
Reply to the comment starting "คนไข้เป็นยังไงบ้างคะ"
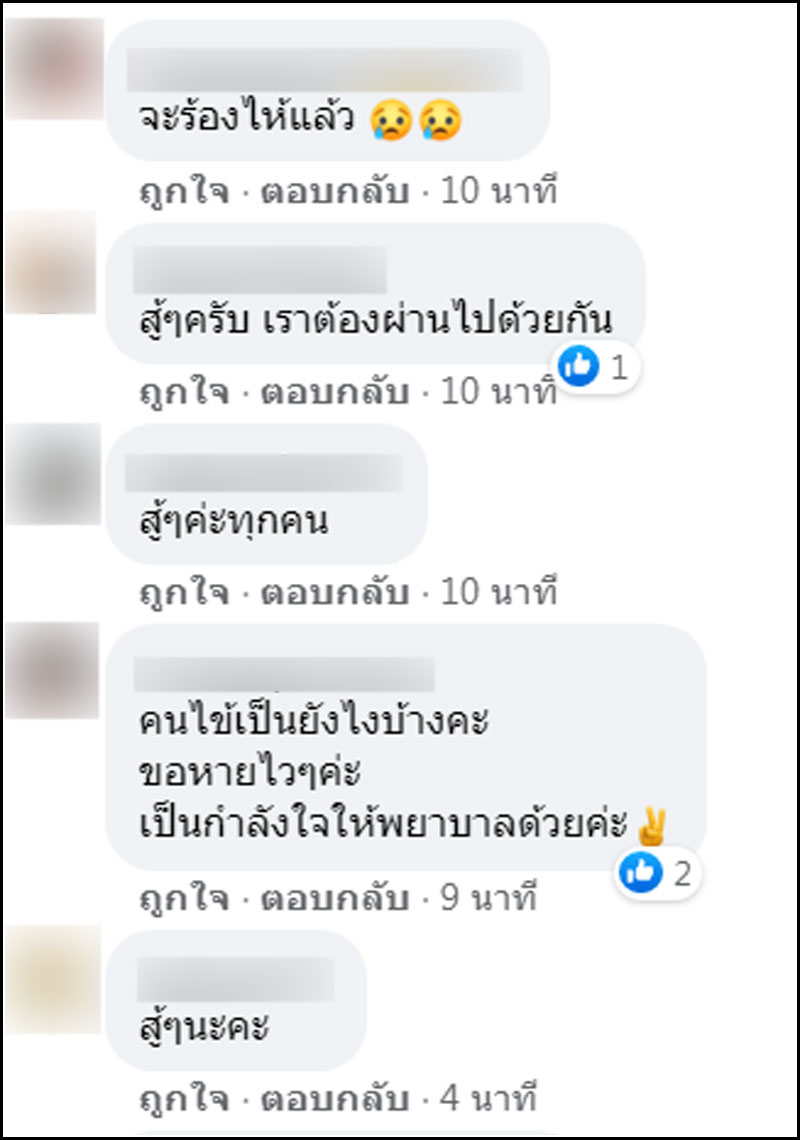[x=335, y=898]
